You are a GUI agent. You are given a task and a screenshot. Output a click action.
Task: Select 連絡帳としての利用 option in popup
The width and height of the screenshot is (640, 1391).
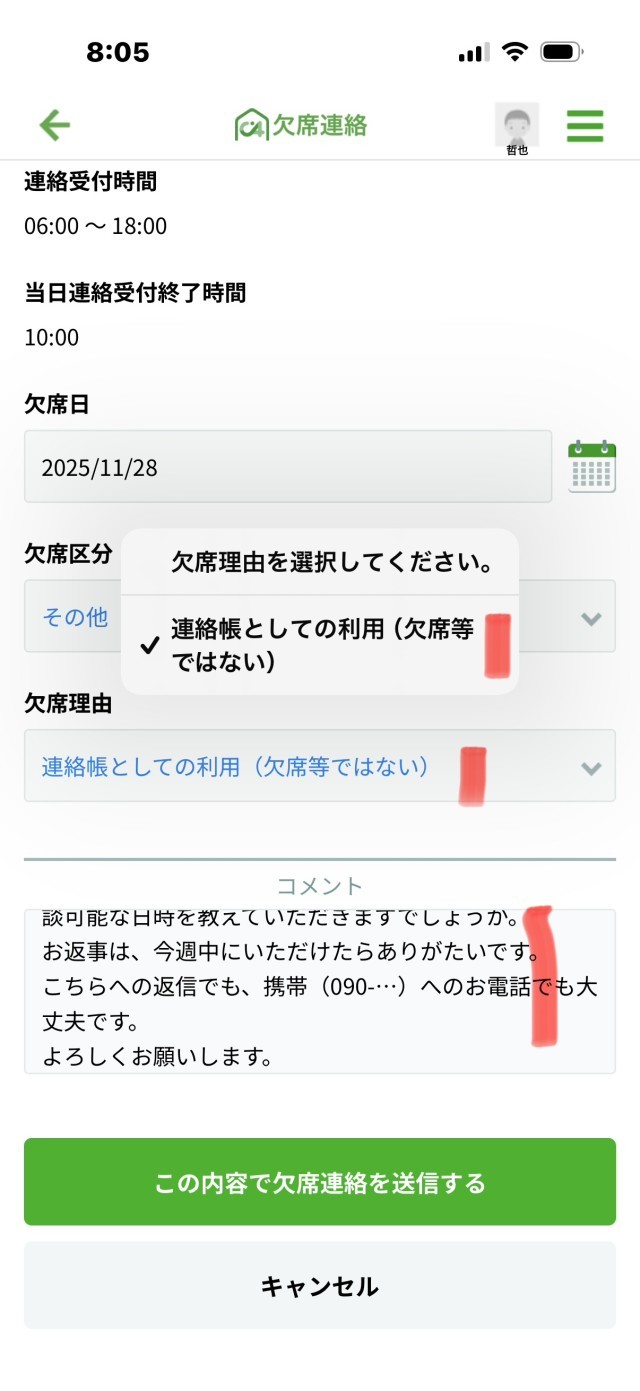[320, 645]
